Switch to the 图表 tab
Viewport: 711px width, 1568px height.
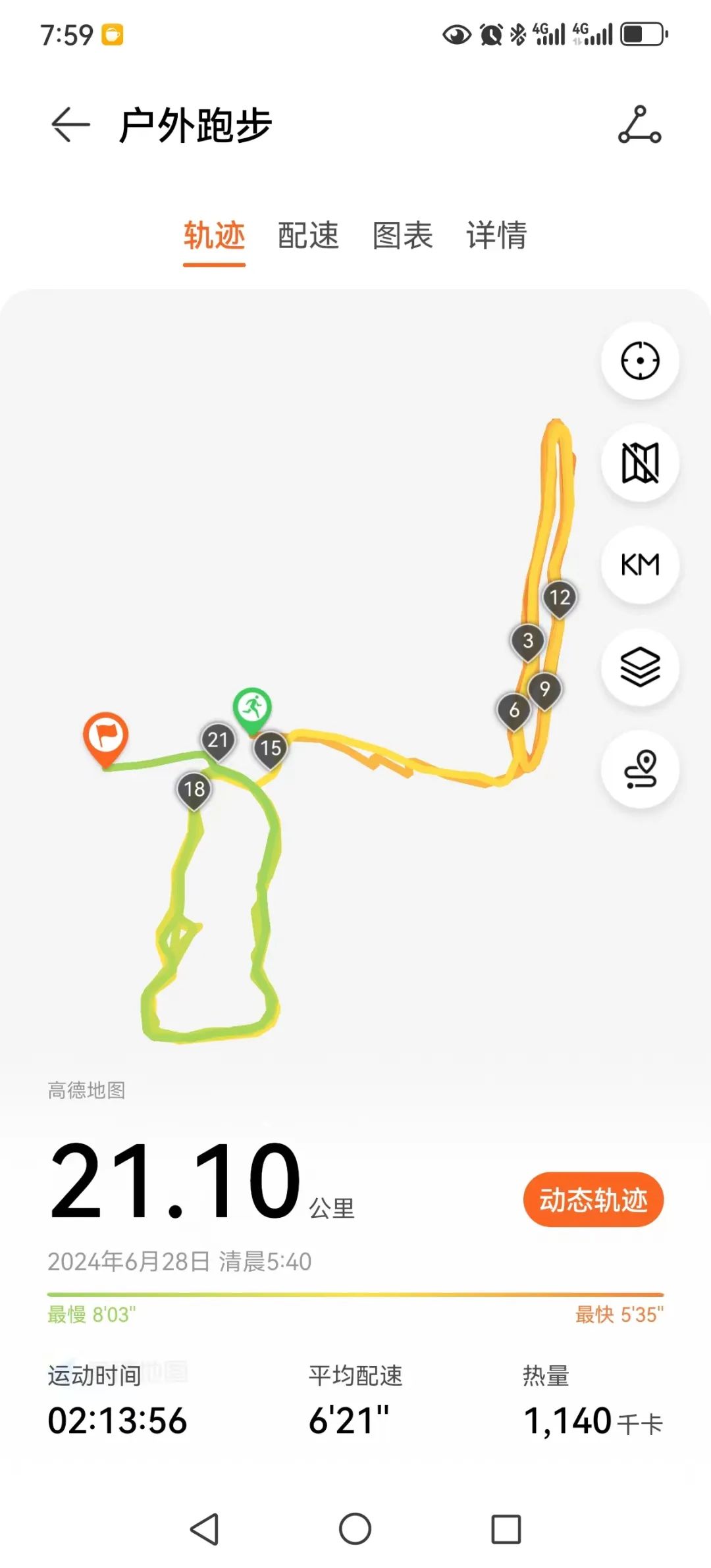pos(402,235)
